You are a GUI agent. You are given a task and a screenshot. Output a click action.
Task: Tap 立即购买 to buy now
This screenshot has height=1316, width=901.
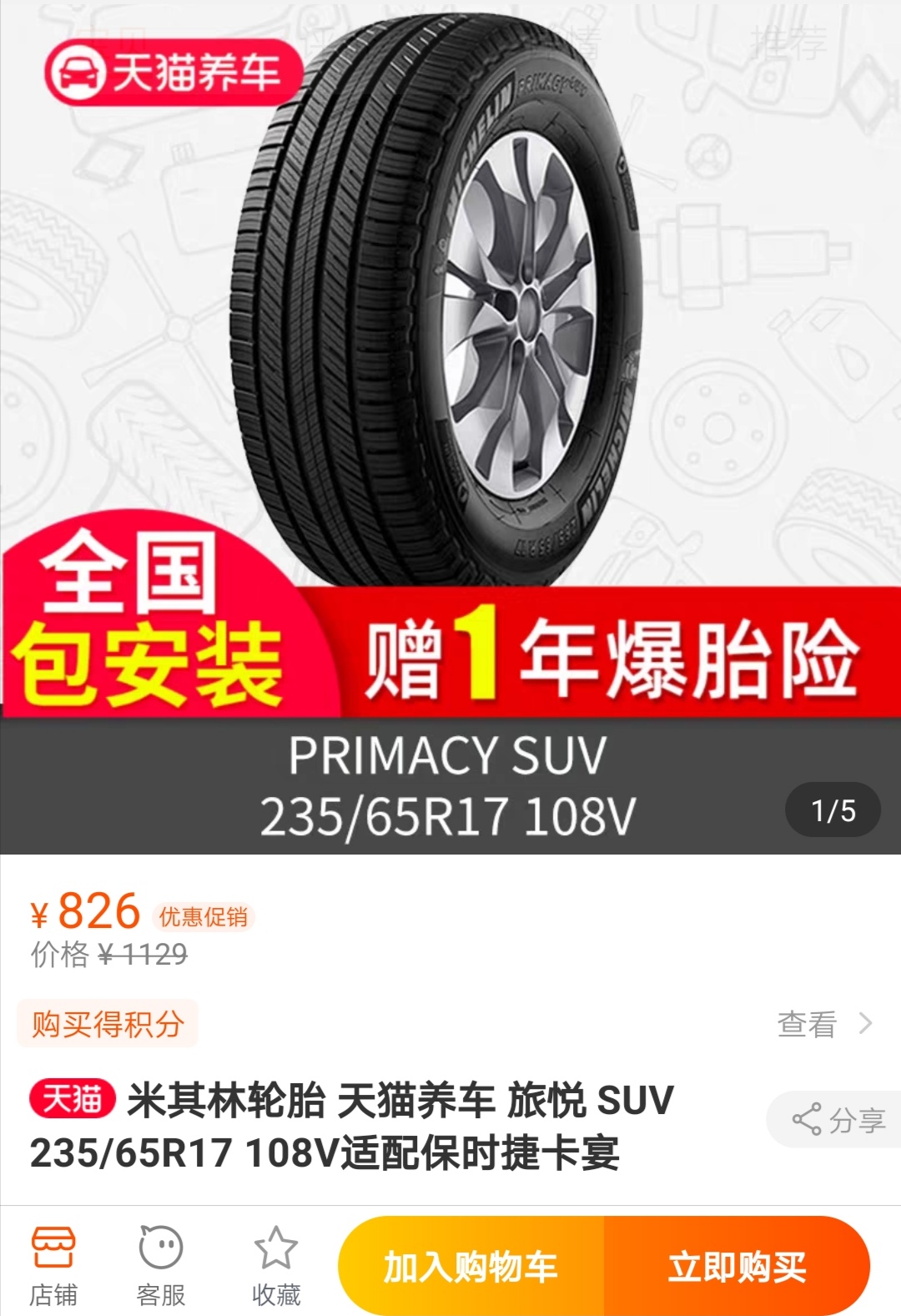pyautogui.click(x=737, y=1266)
